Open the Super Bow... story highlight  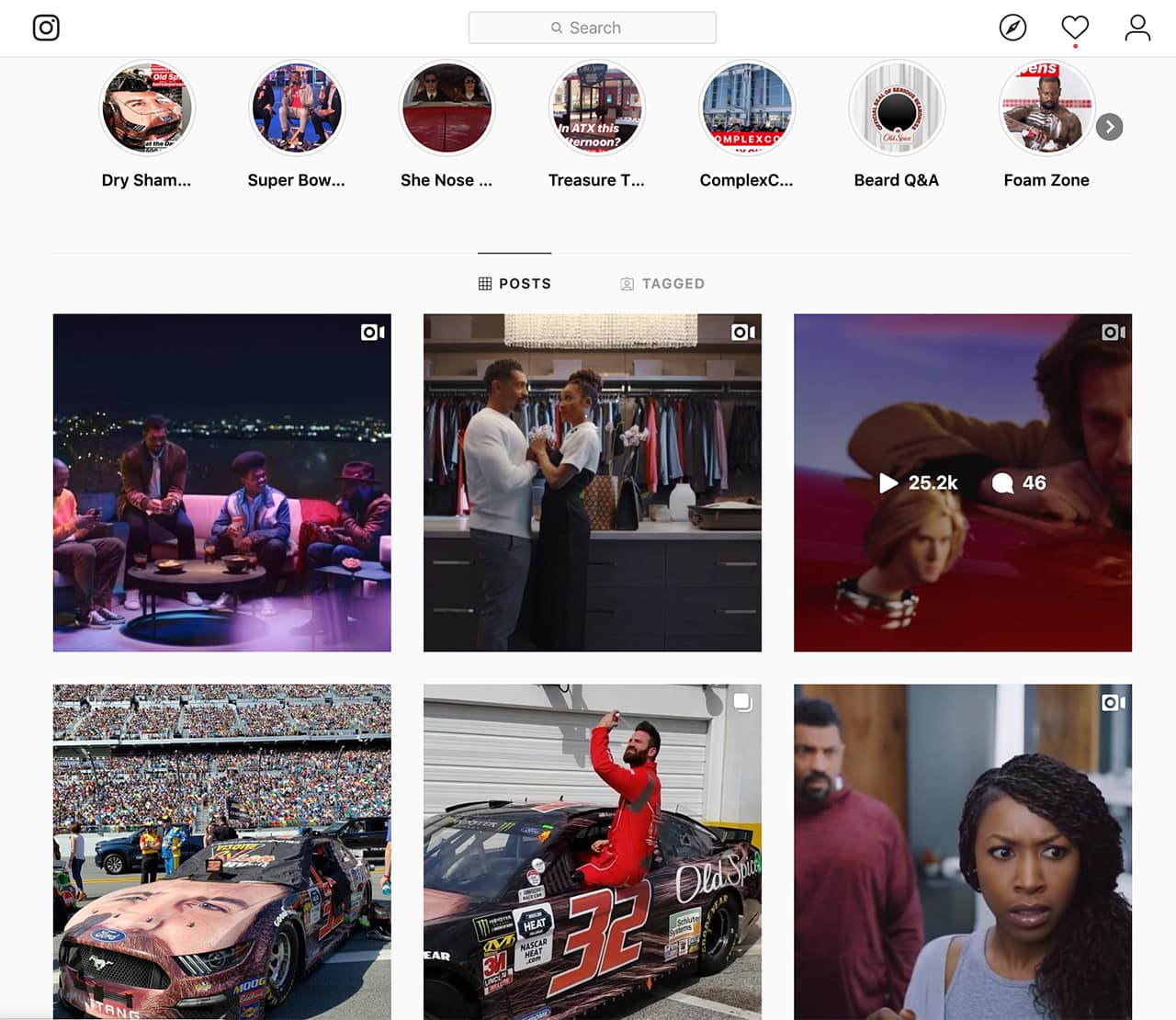(x=297, y=108)
